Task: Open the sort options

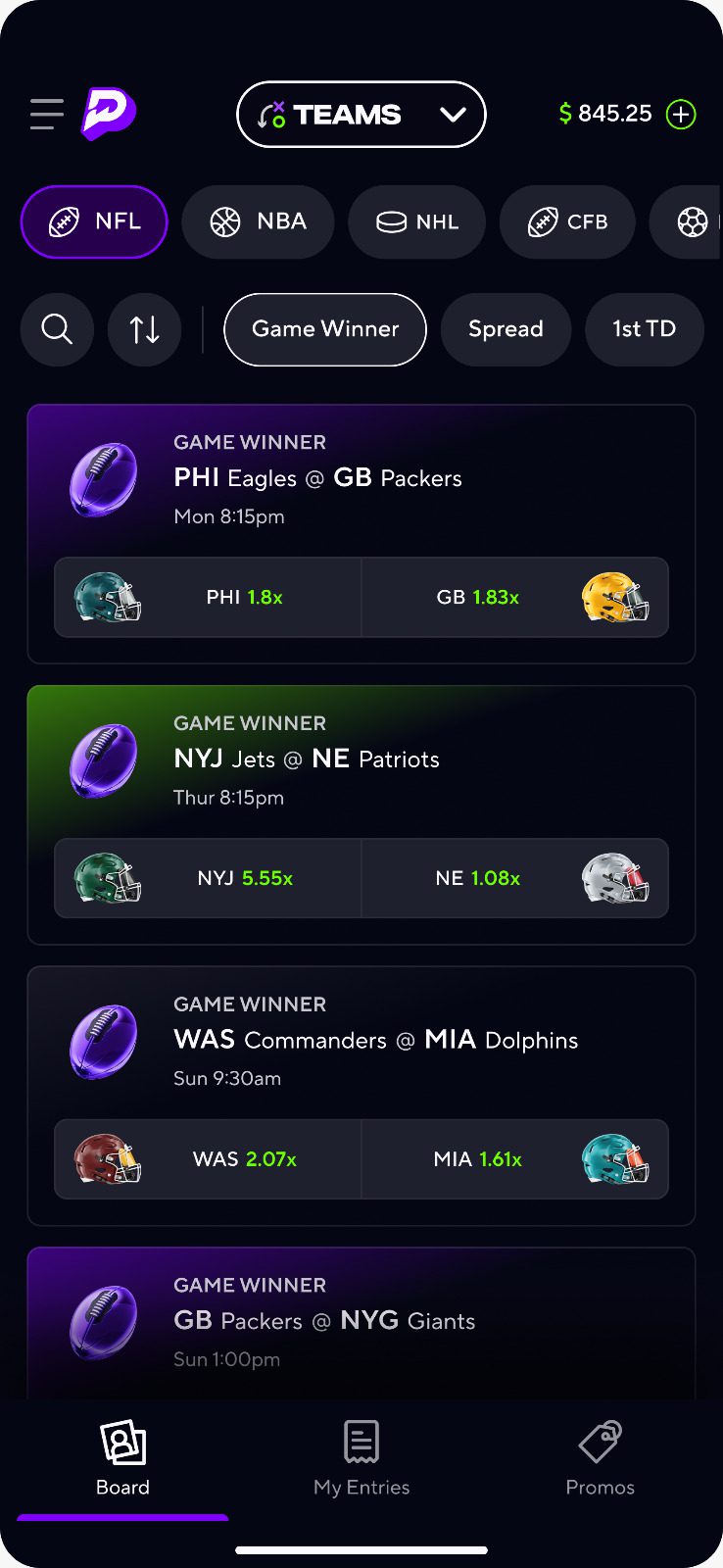Action: (145, 329)
